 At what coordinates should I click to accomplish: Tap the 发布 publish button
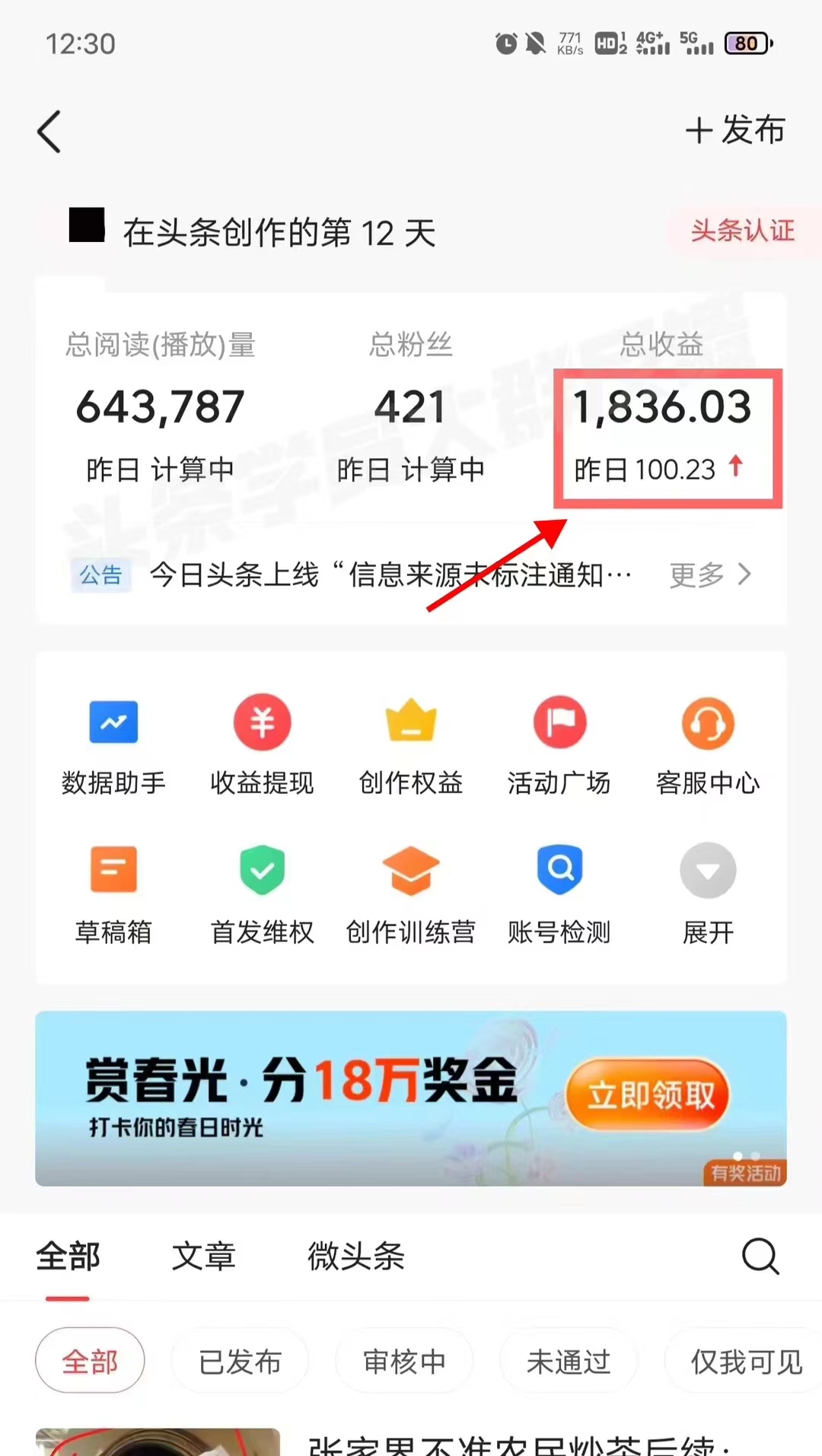click(x=735, y=130)
